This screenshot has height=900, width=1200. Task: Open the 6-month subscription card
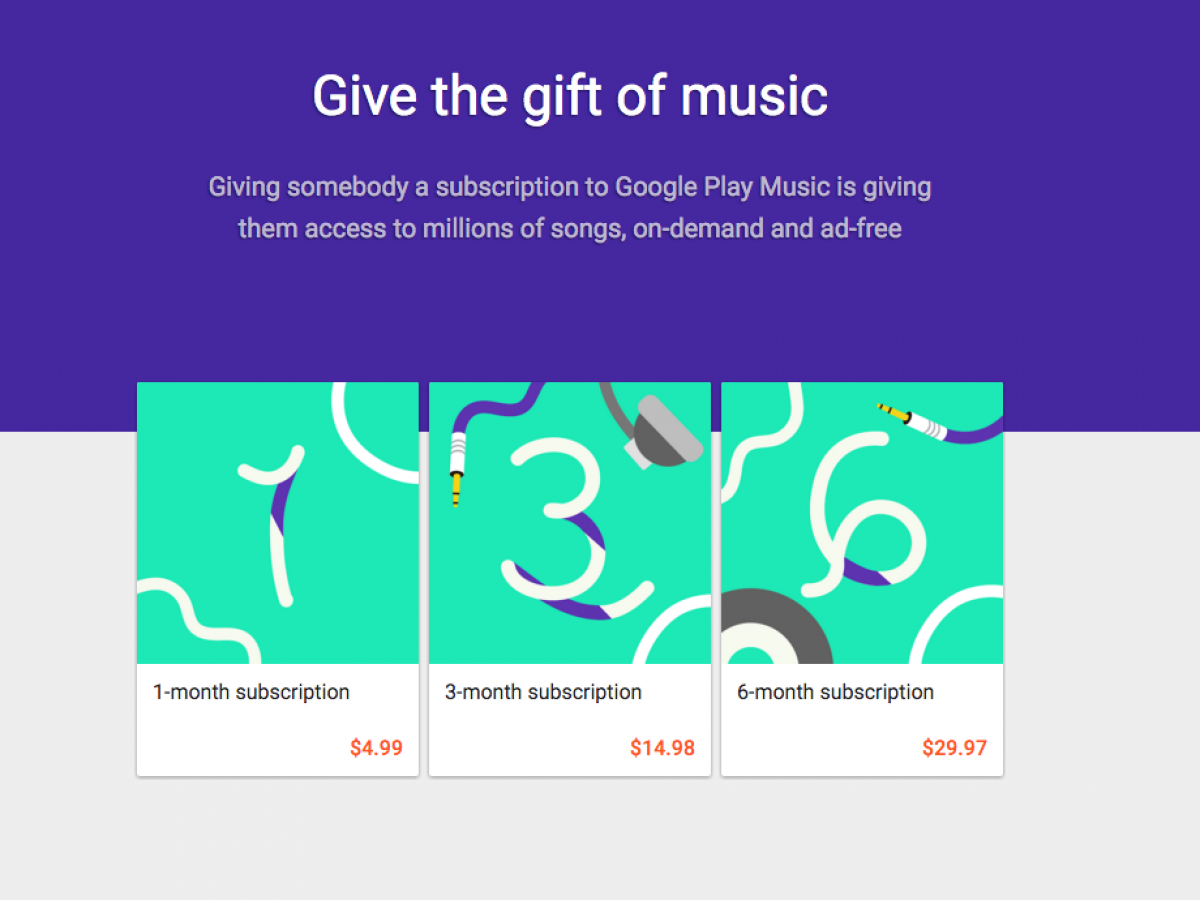coord(861,578)
